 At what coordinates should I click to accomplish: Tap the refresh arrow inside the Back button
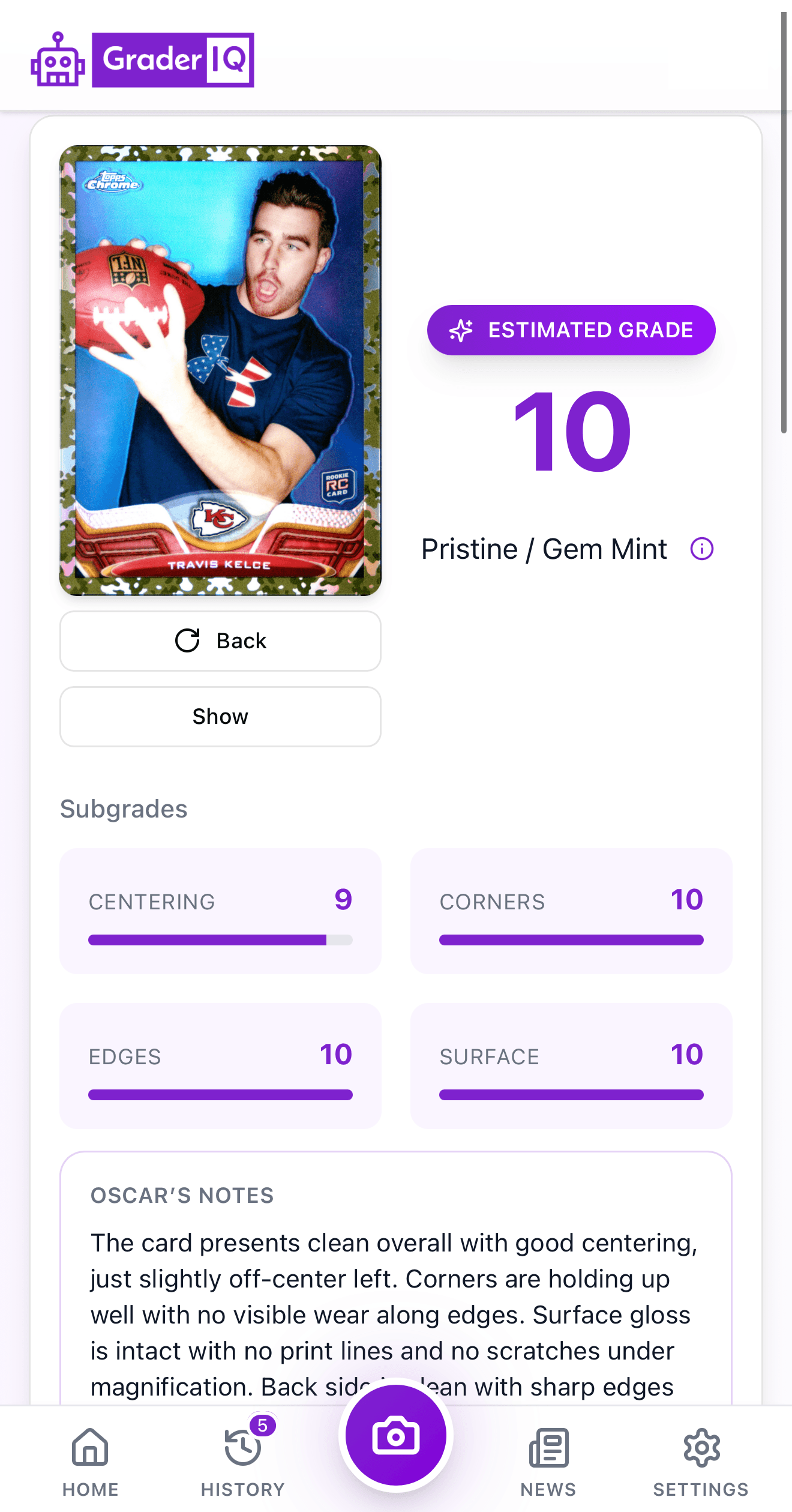pos(186,640)
